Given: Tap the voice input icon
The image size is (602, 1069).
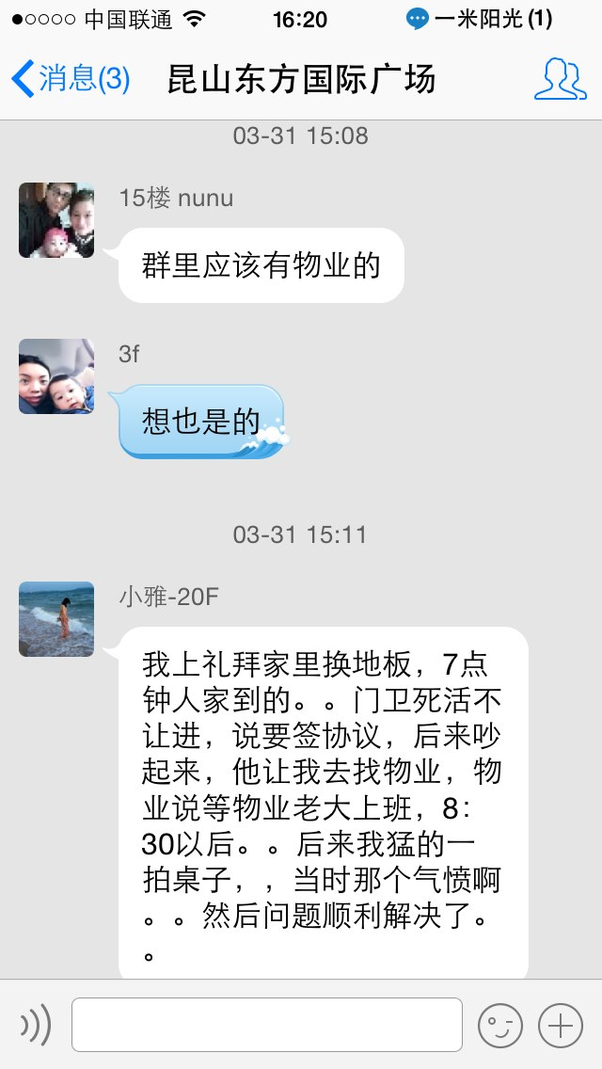Looking at the screenshot, I should [x=35, y=1024].
